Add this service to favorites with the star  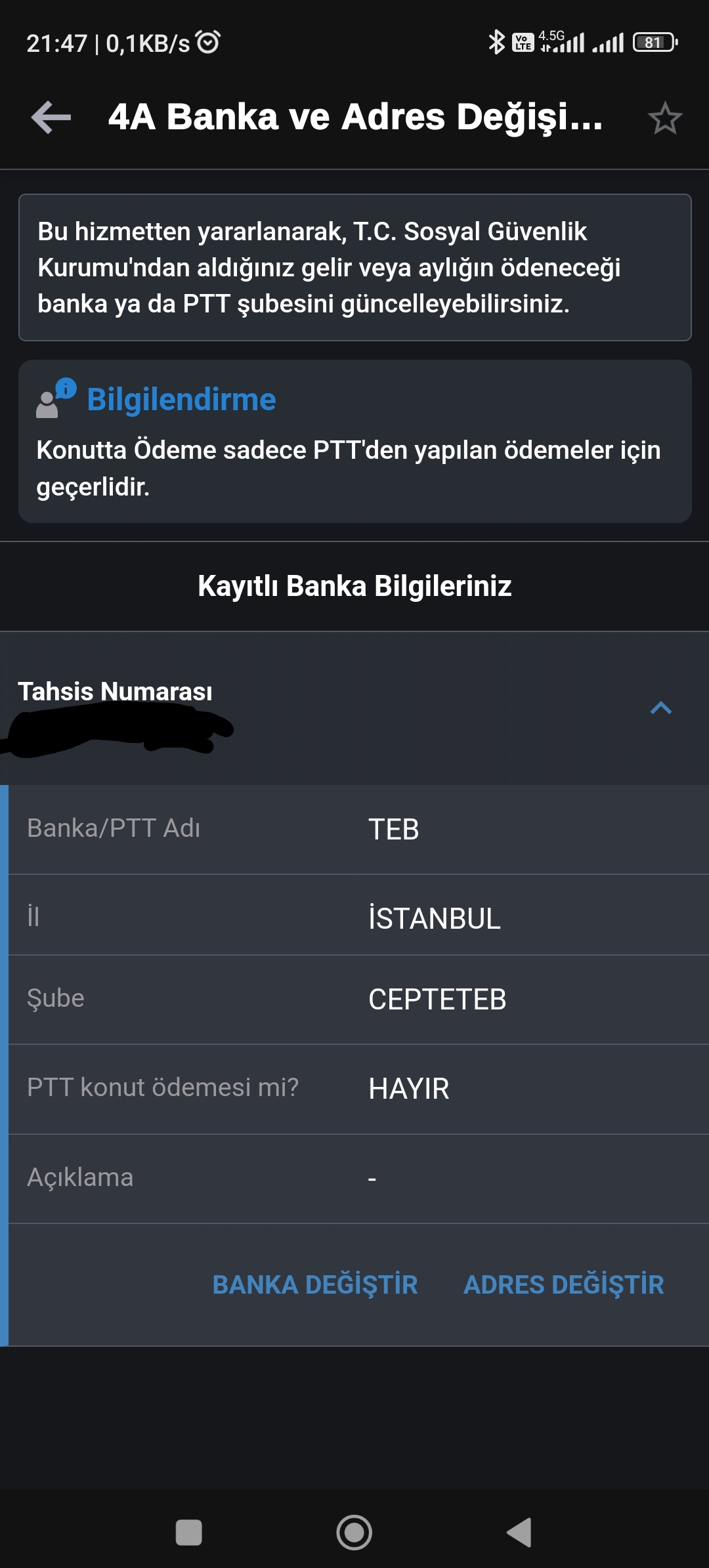click(664, 118)
